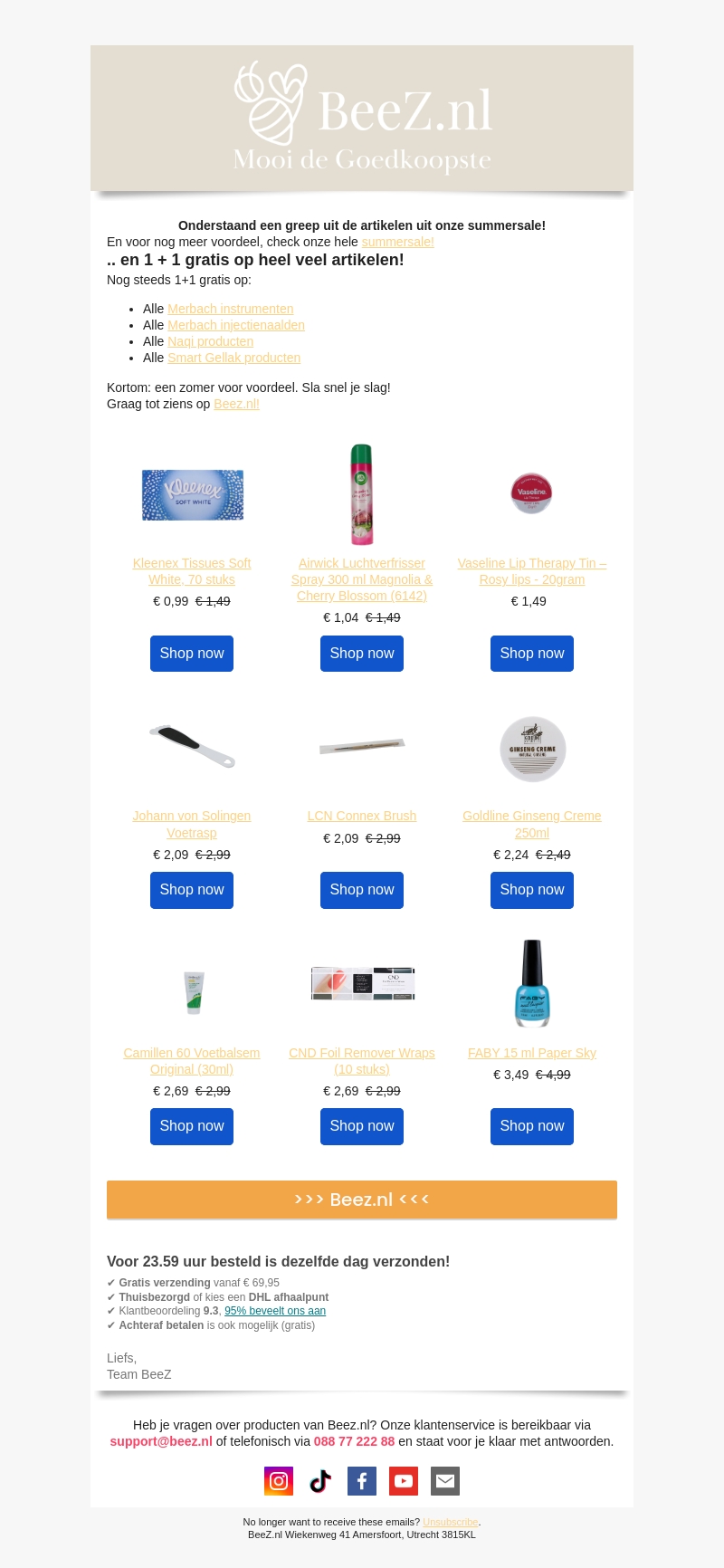
Task: Tap the Unsubscribe link
Action: (x=450, y=1523)
